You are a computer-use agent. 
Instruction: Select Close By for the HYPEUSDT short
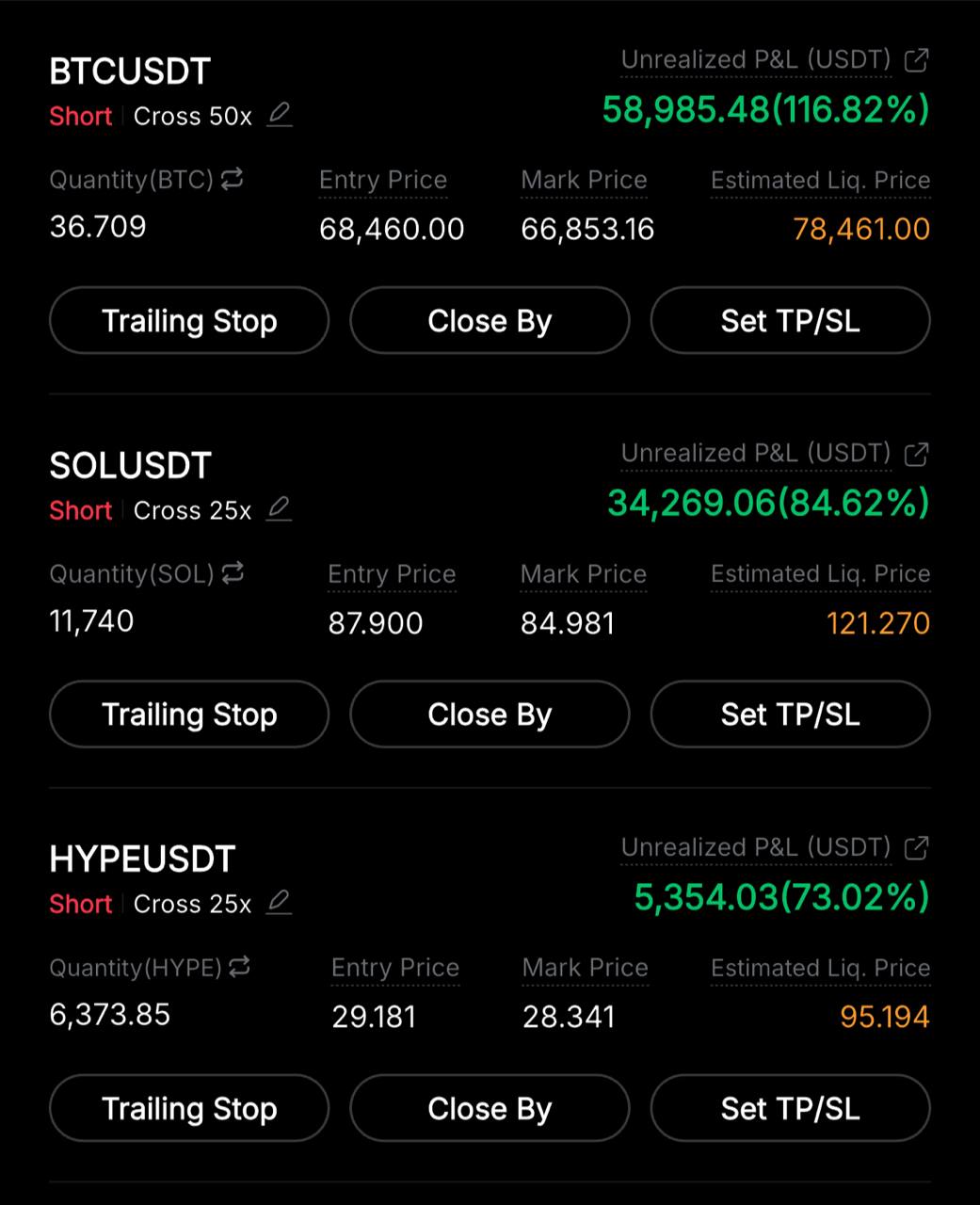point(490,1108)
